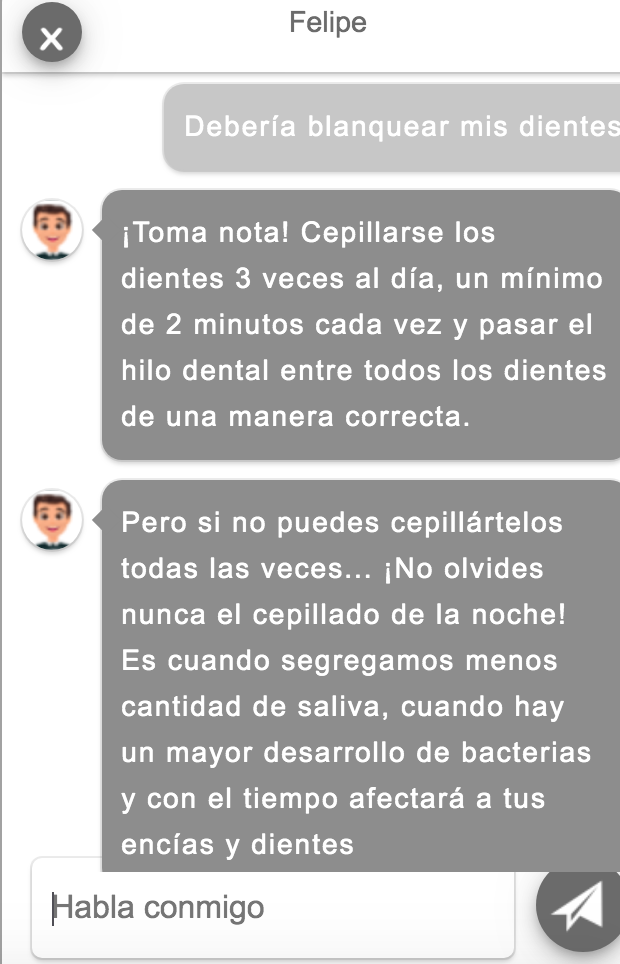Screen dimensions: 620x964
Task: Send the message with the paper plane
Action: pyautogui.click(x=581, y=905)
